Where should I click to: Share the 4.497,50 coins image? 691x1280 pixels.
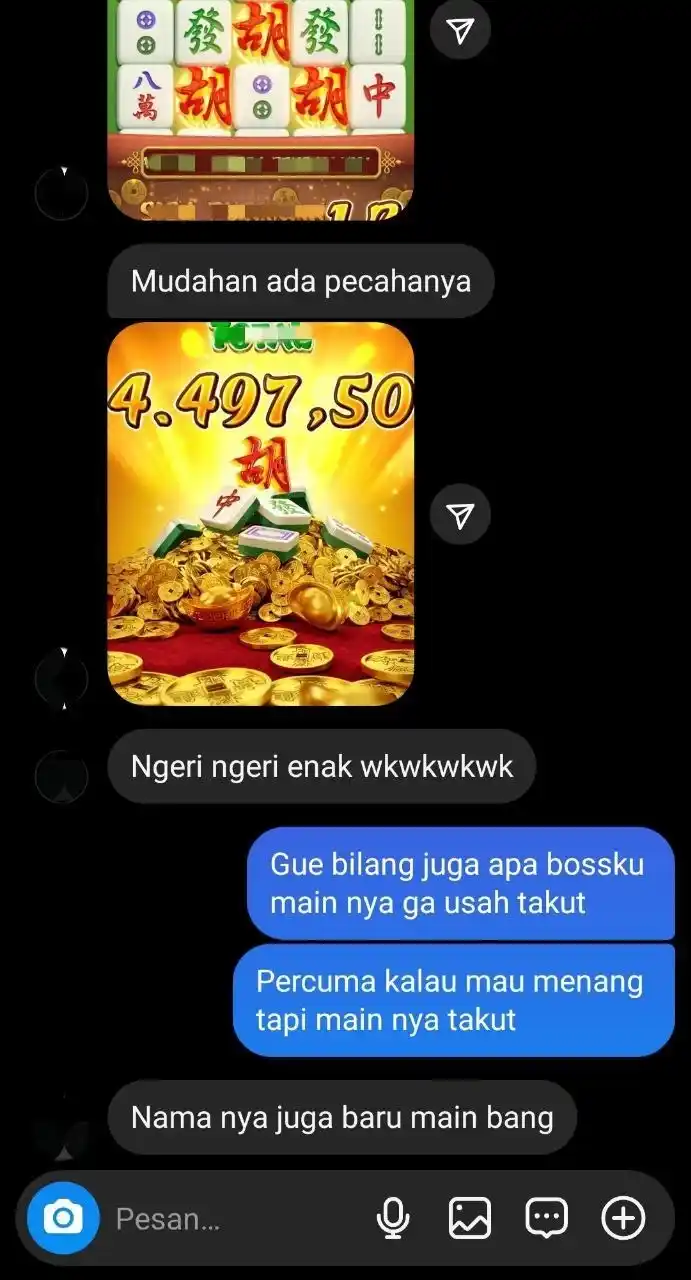click(460, 515)
